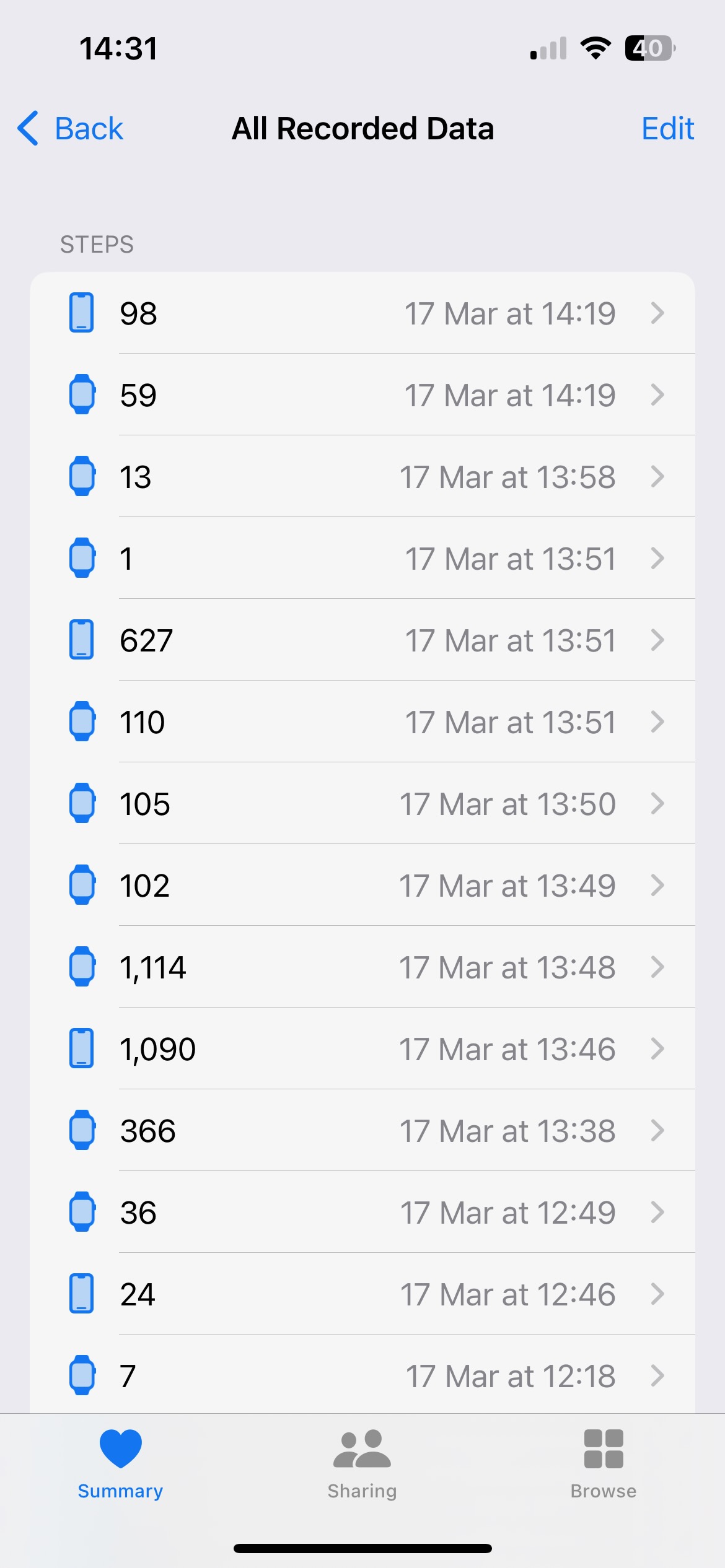
Task: View the 366 steps record at 13:38
Action: click(362, 1130)
